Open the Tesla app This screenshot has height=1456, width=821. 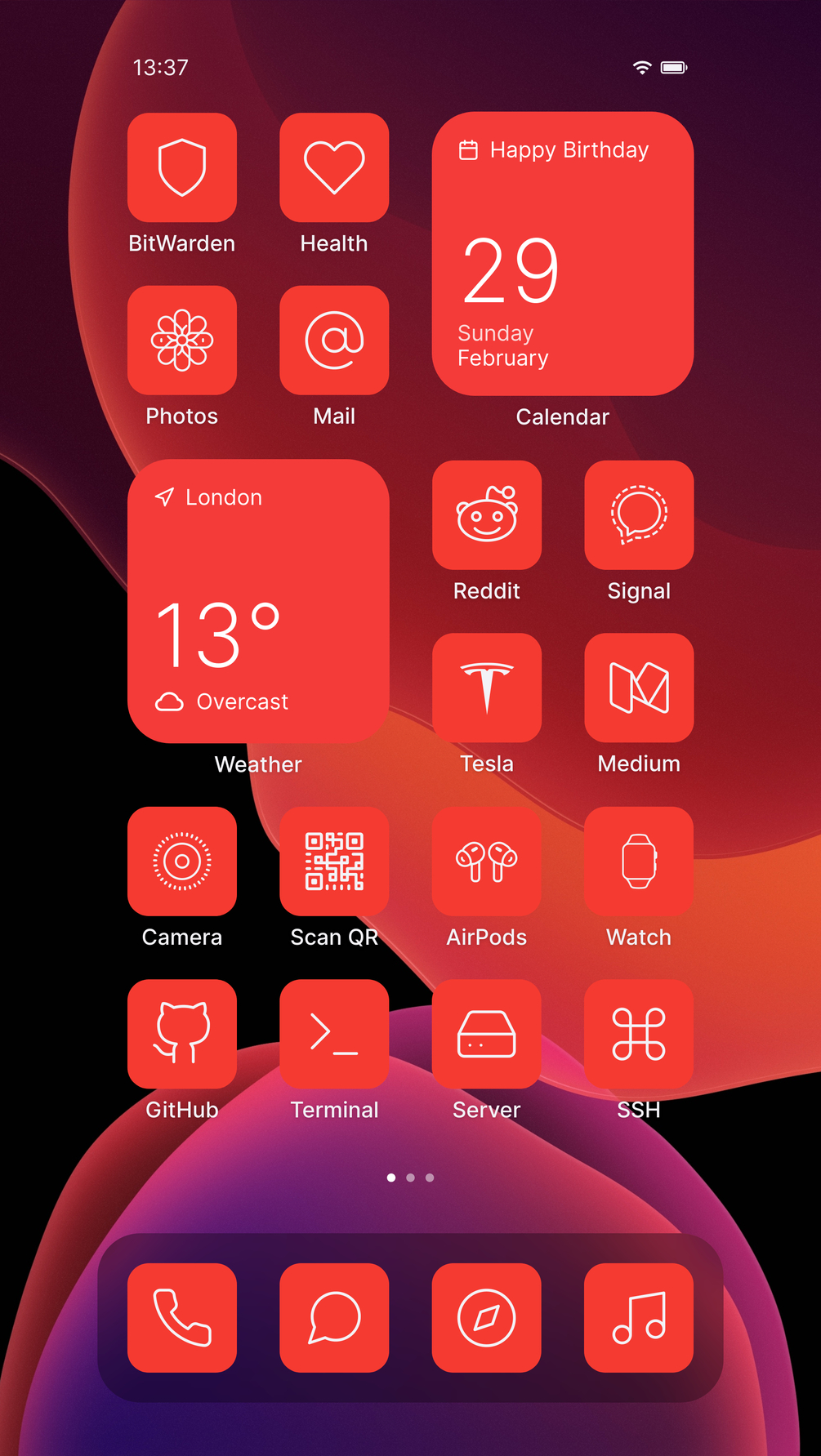pyautogui.click(x=487, y=688)
